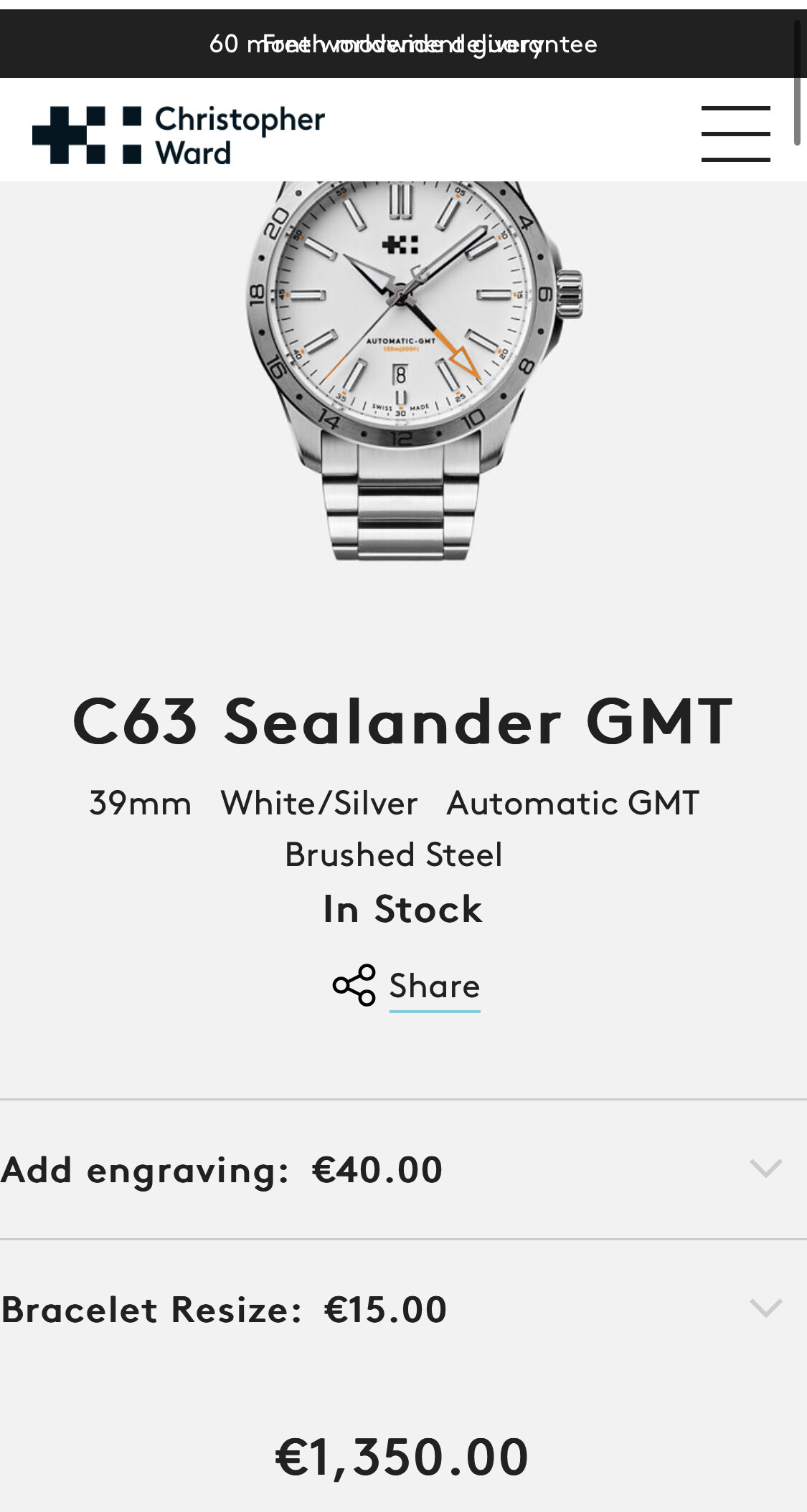Go to Christopher Ward homepage via logo
The width and height of the screenshot is (807, 1512).
tap(179, 135)
